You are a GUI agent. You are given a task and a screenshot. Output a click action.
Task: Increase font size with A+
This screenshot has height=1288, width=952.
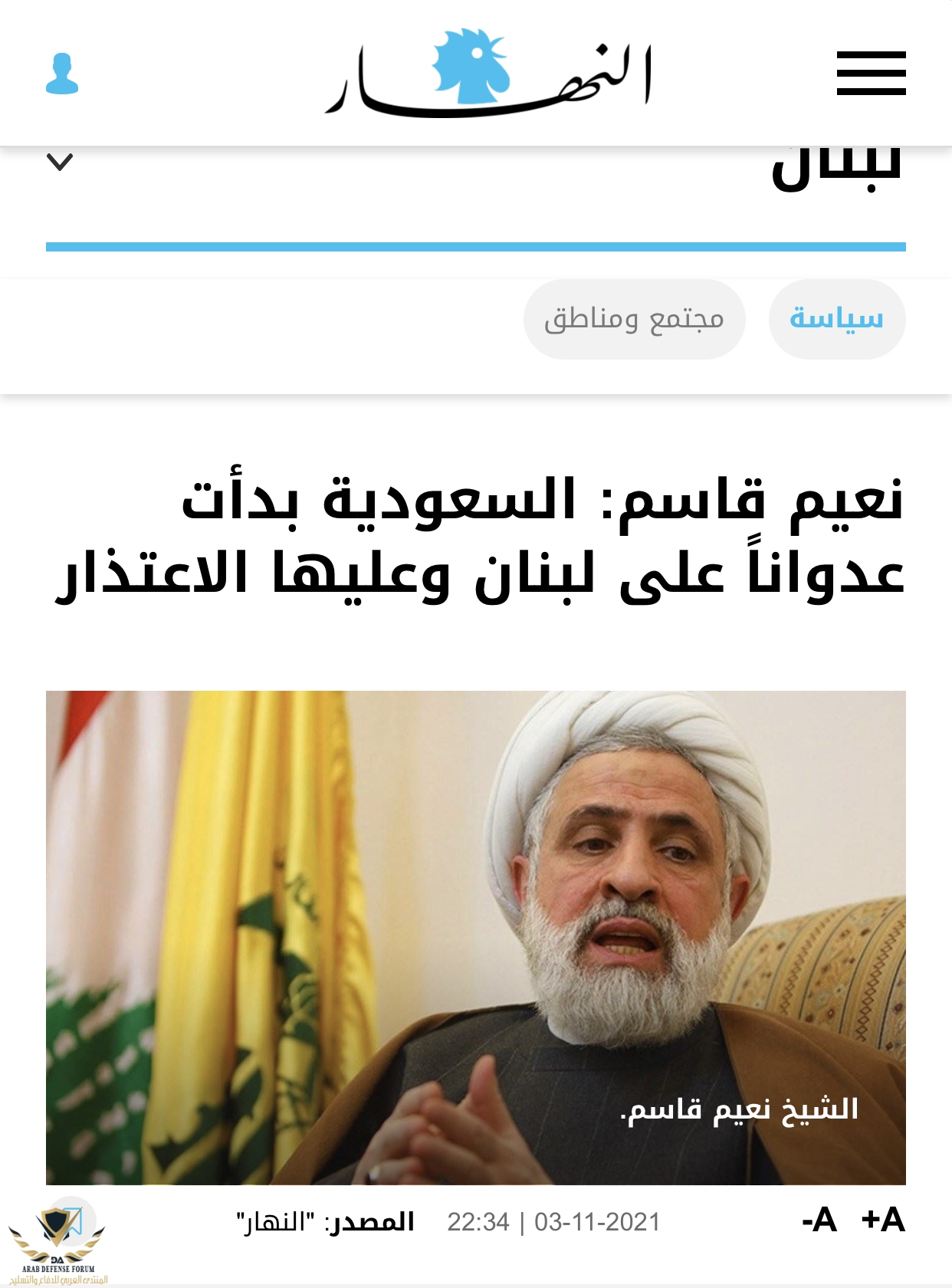tap(883, 1220)
